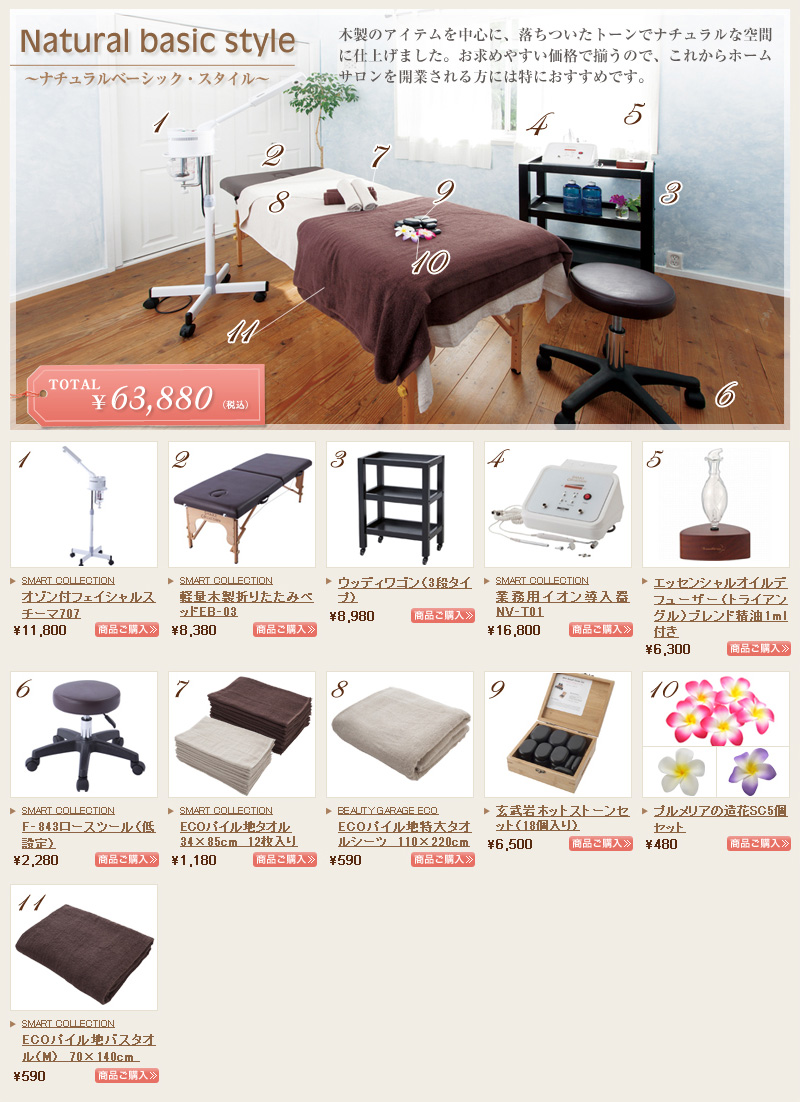Viewport: 800px width, 1102px height.
Task: Buy the ¥6,500 hot stone set
Action: click(601, 844)
